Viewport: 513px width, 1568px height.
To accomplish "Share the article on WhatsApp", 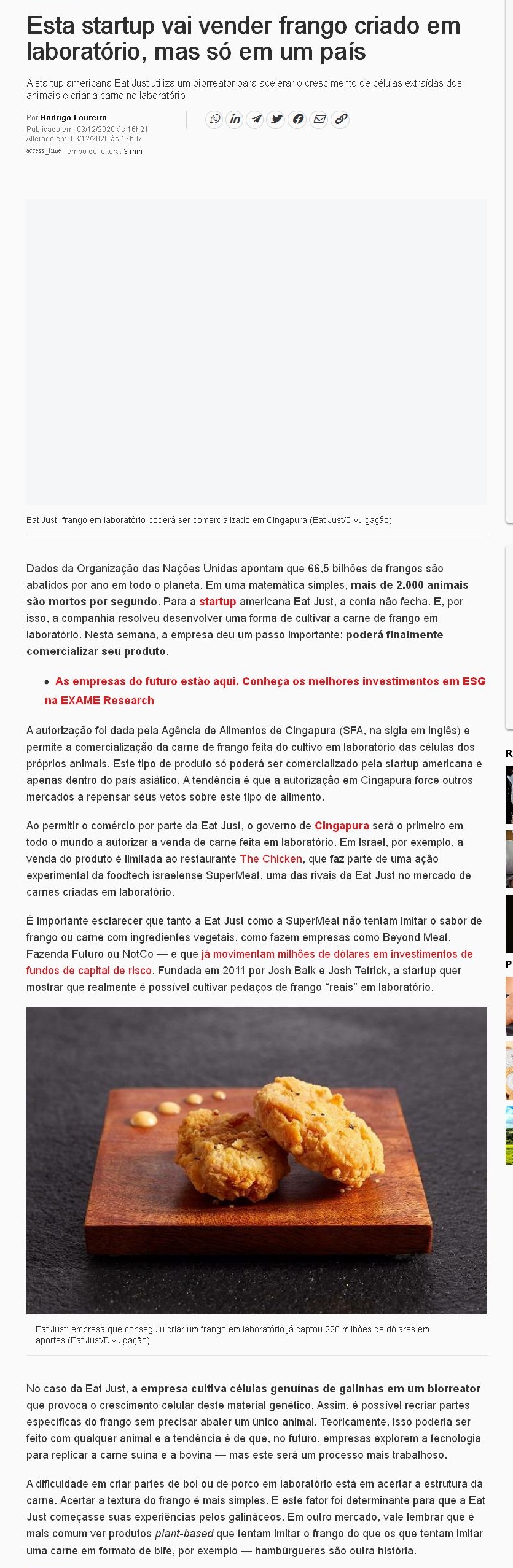I will click(214, 119).
